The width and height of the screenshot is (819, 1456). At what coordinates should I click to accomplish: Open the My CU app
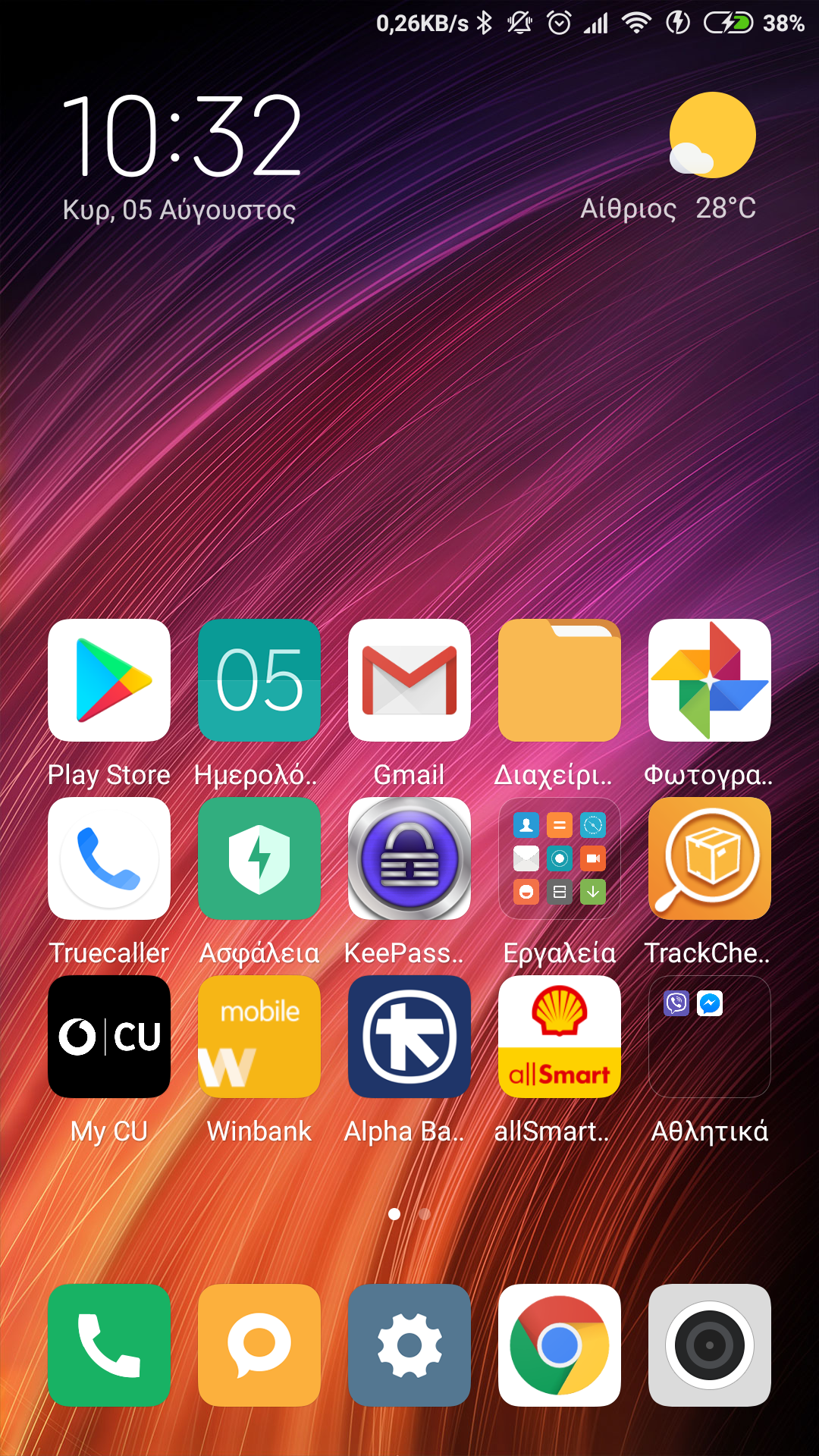[109, 1037]
